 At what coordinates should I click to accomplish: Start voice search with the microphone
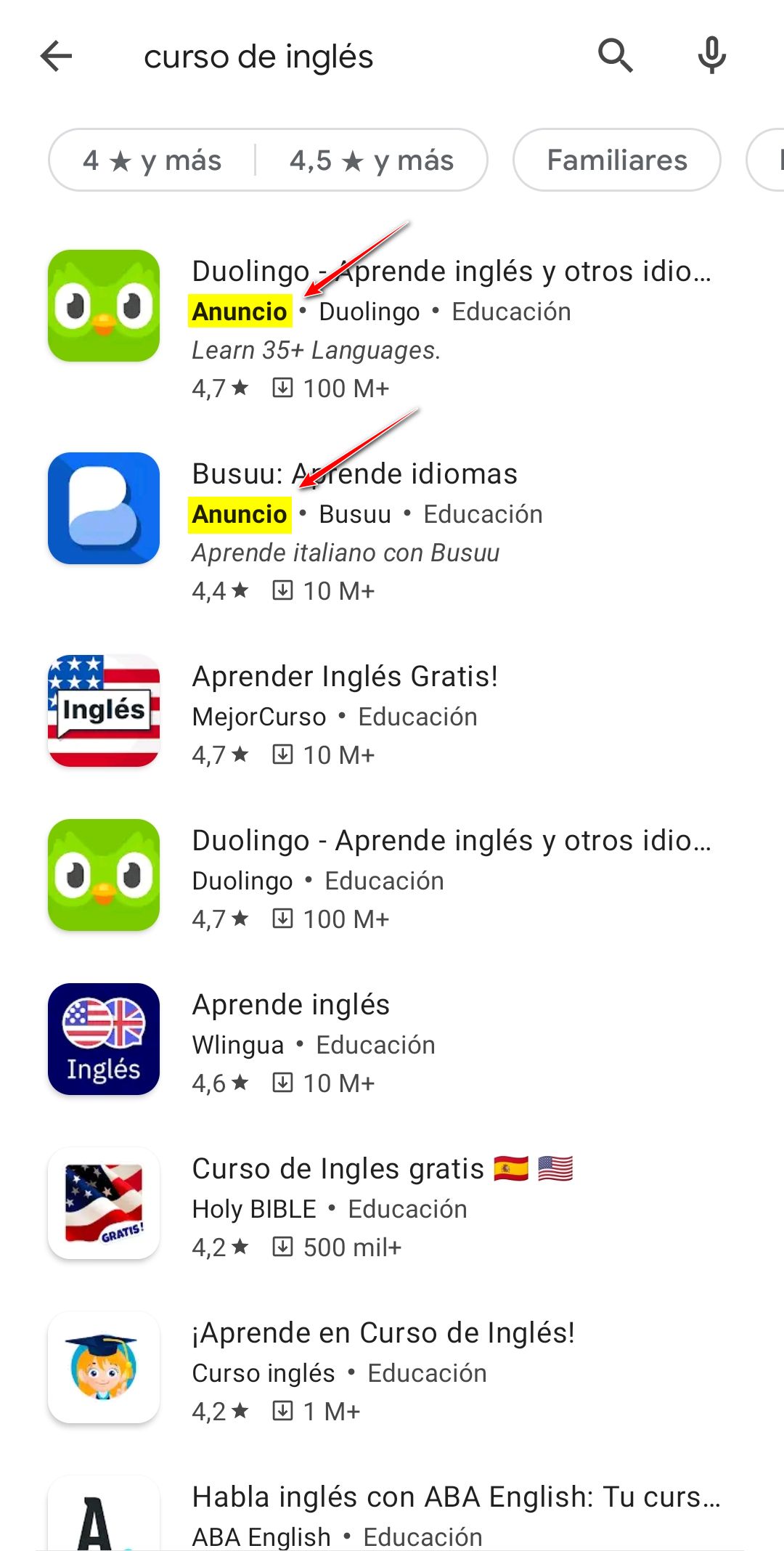pyautogui.click(x=711, y=56)
